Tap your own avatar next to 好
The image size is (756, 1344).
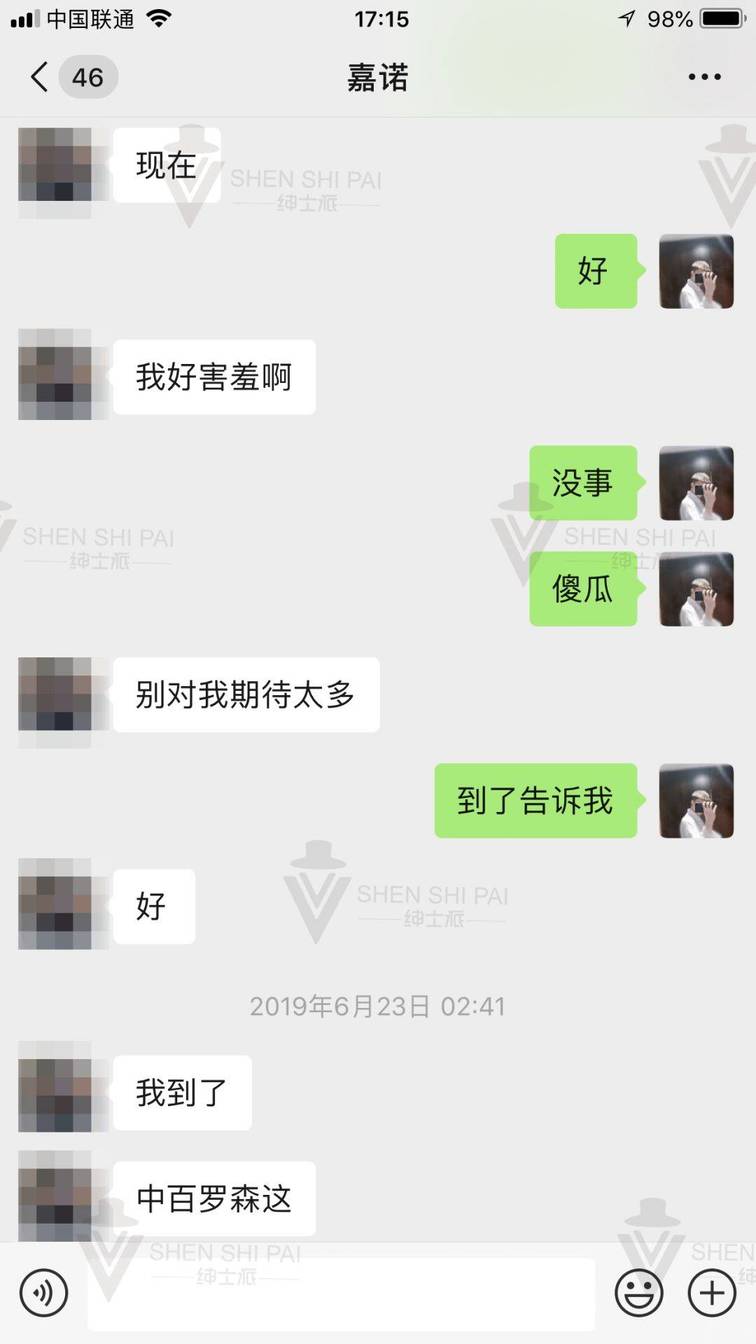point(696,271)
